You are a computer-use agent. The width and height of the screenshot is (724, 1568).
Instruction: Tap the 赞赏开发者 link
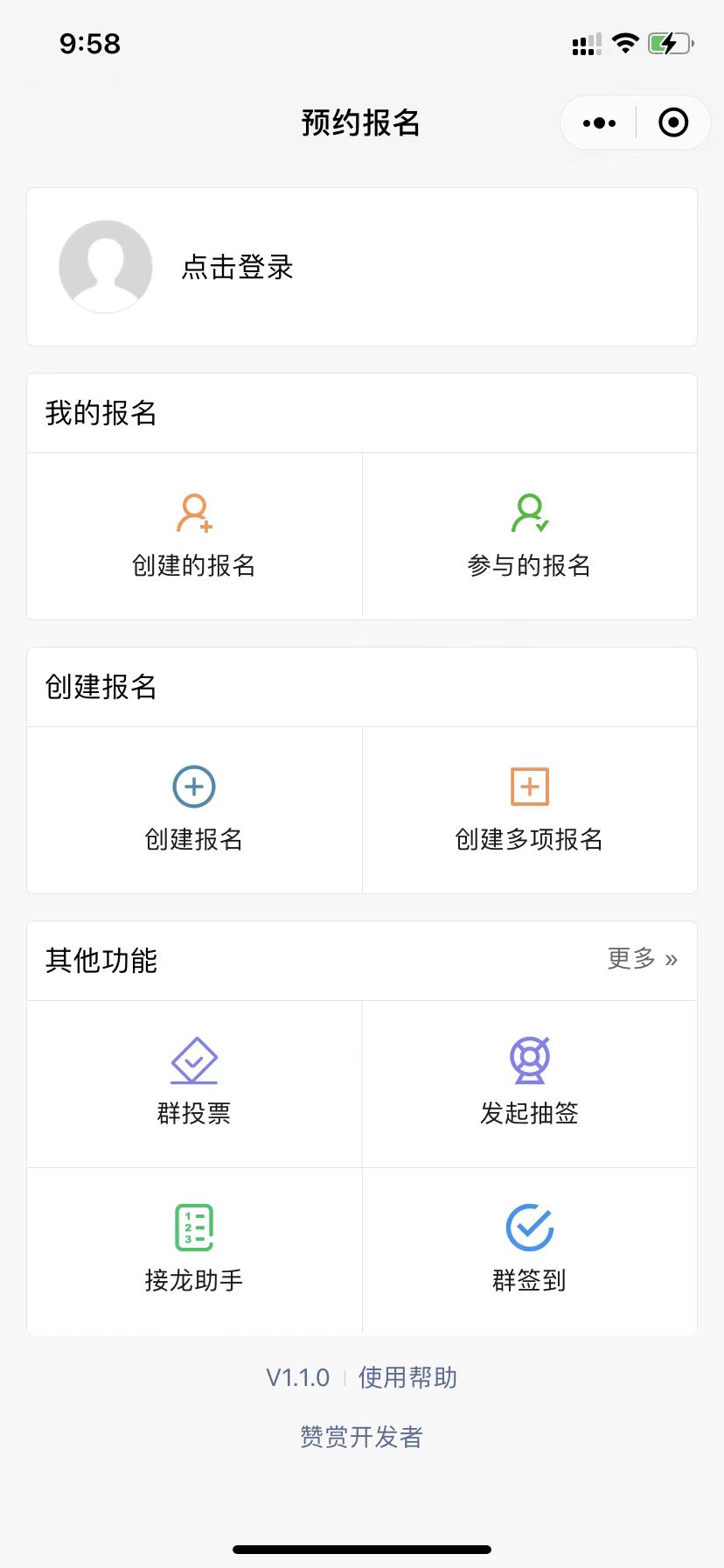coord(361,1437)
